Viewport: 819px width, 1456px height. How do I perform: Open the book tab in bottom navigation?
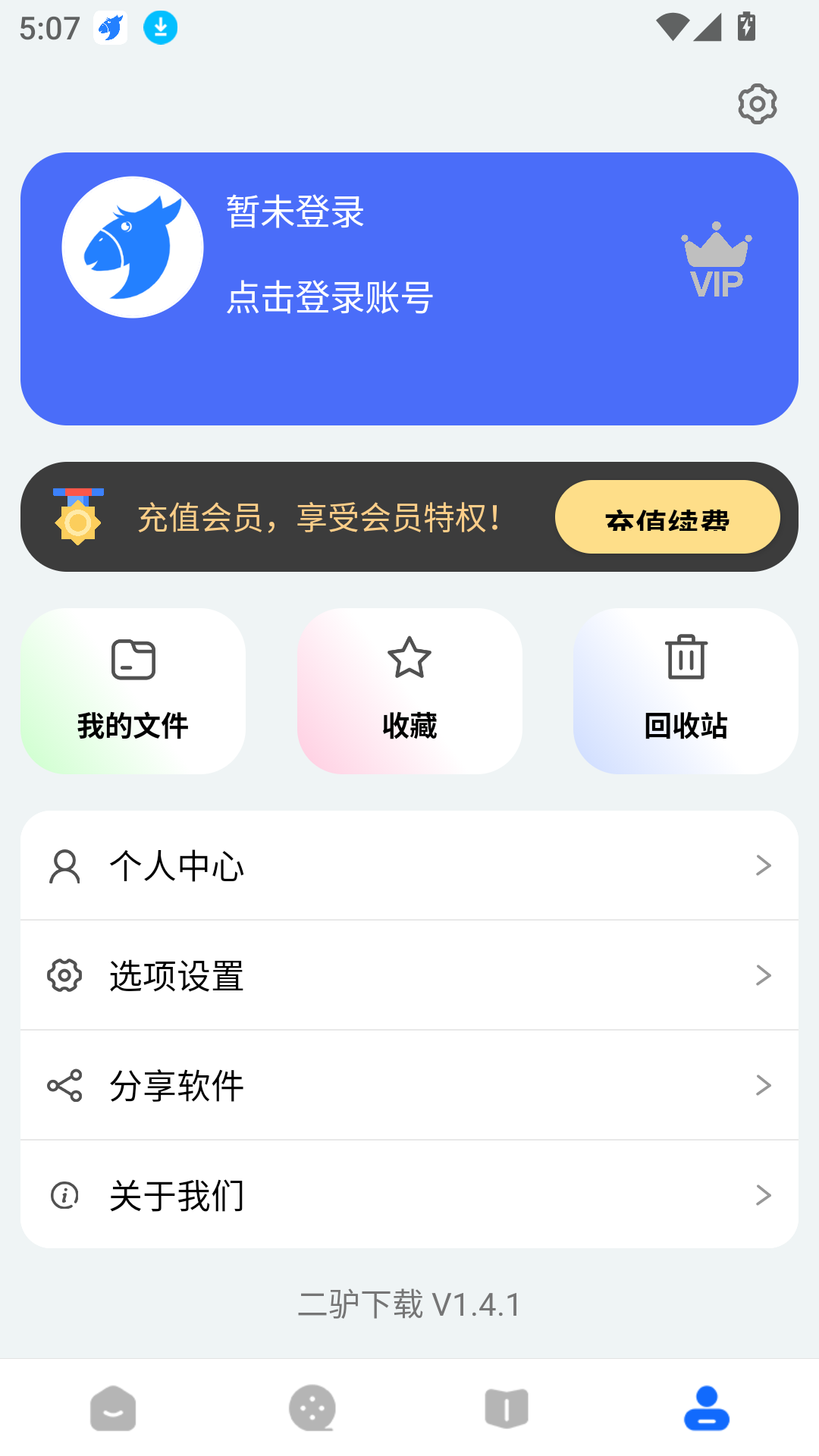point(507,1407)
